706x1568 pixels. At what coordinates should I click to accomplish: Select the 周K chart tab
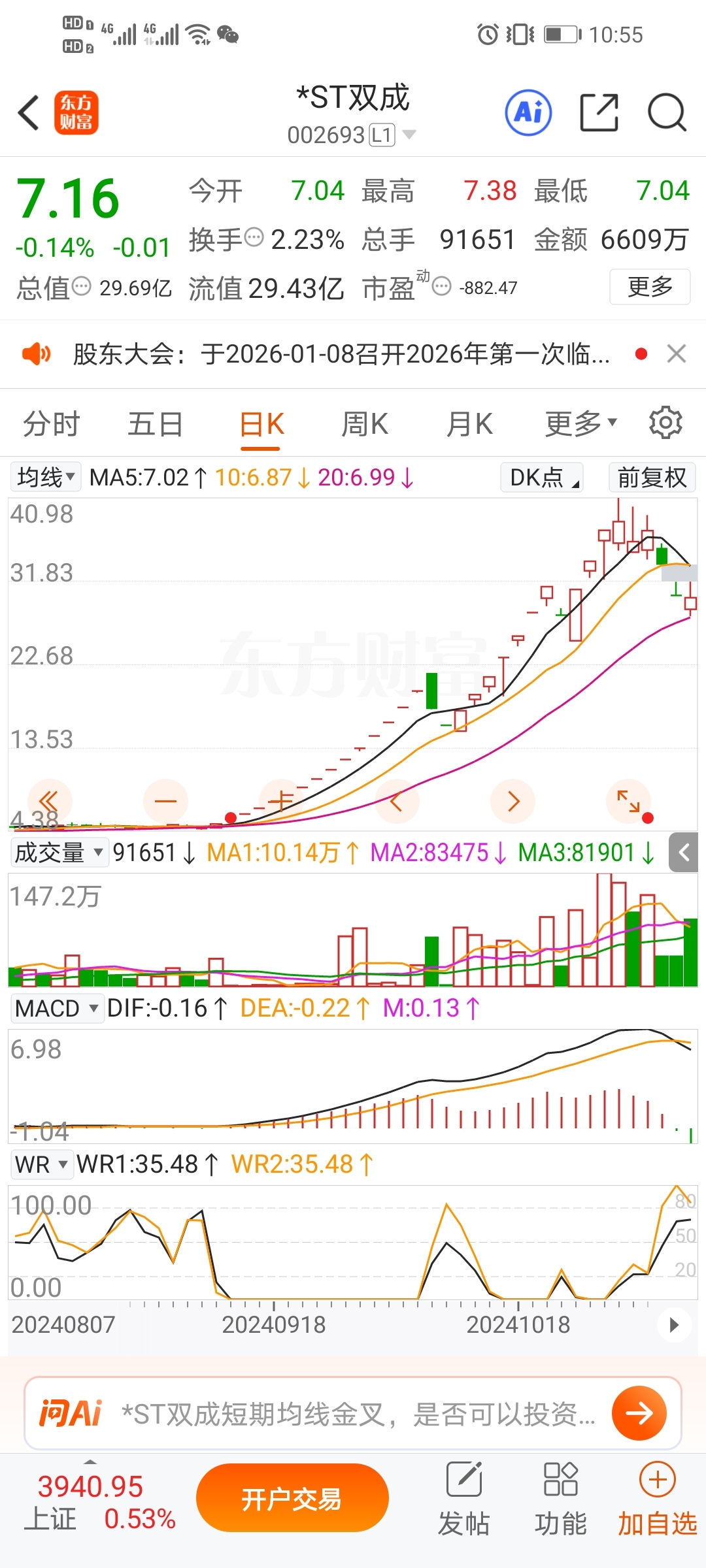[365, 423]
